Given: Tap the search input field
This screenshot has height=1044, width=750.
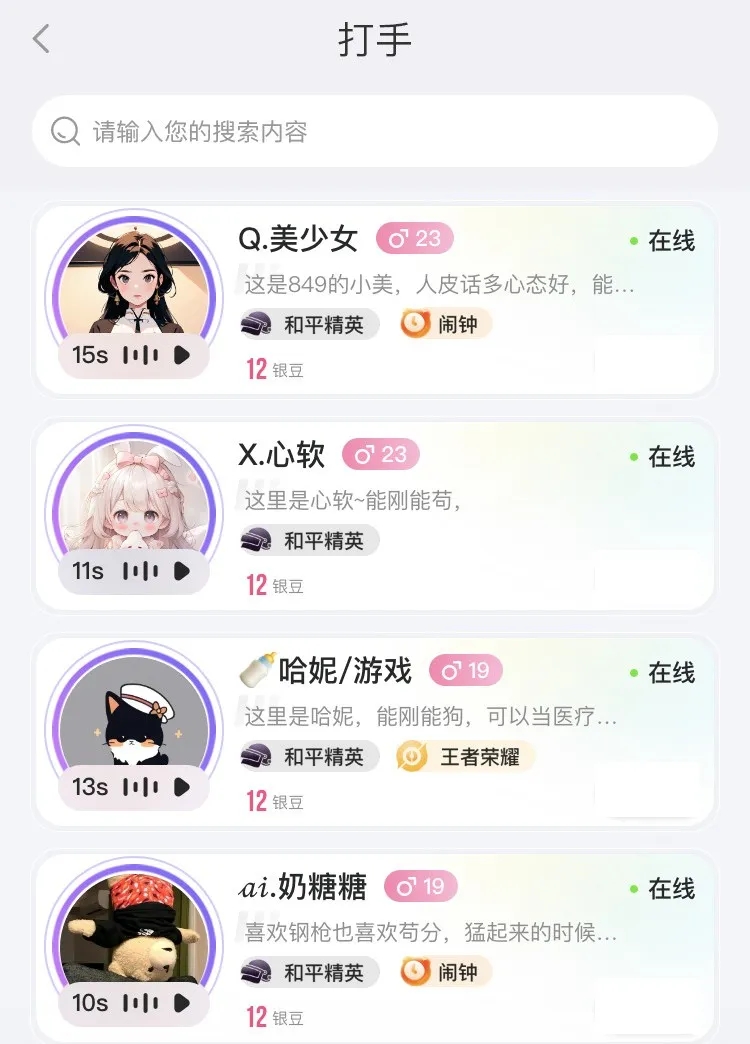Looking at the screenshot, I should (x=375, y=131).
